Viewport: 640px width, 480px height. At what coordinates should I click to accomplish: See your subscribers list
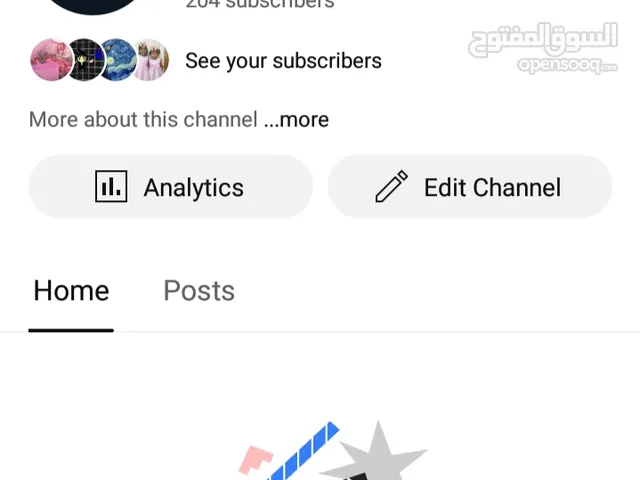click(283, 61)
